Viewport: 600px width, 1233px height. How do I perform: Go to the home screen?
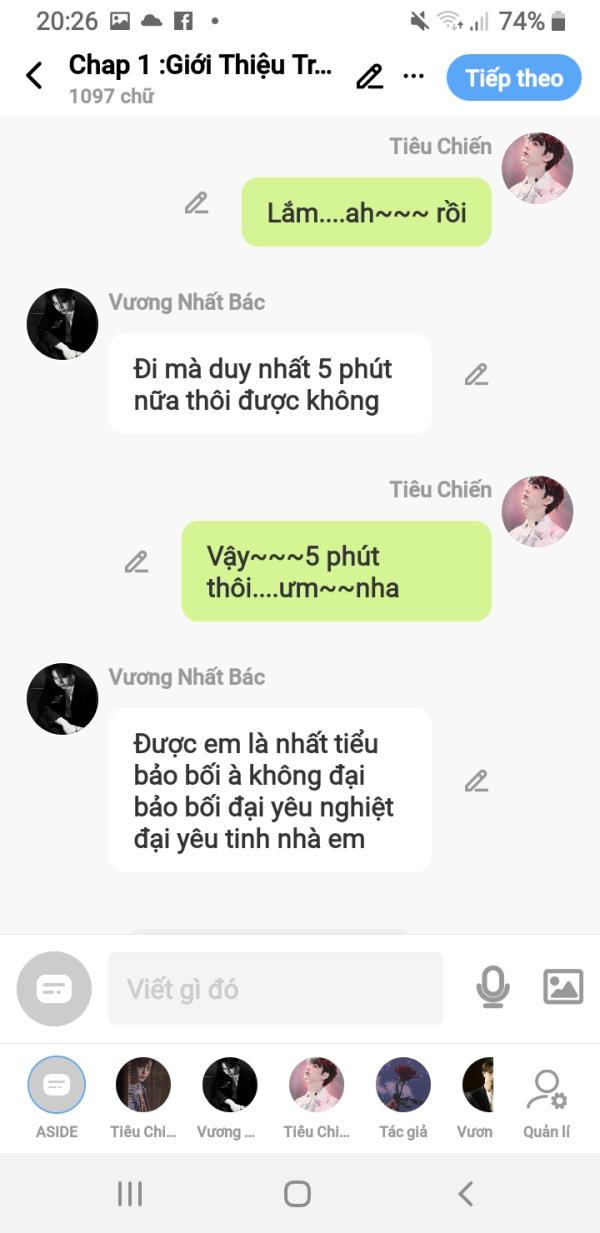tap(297, 1193)
